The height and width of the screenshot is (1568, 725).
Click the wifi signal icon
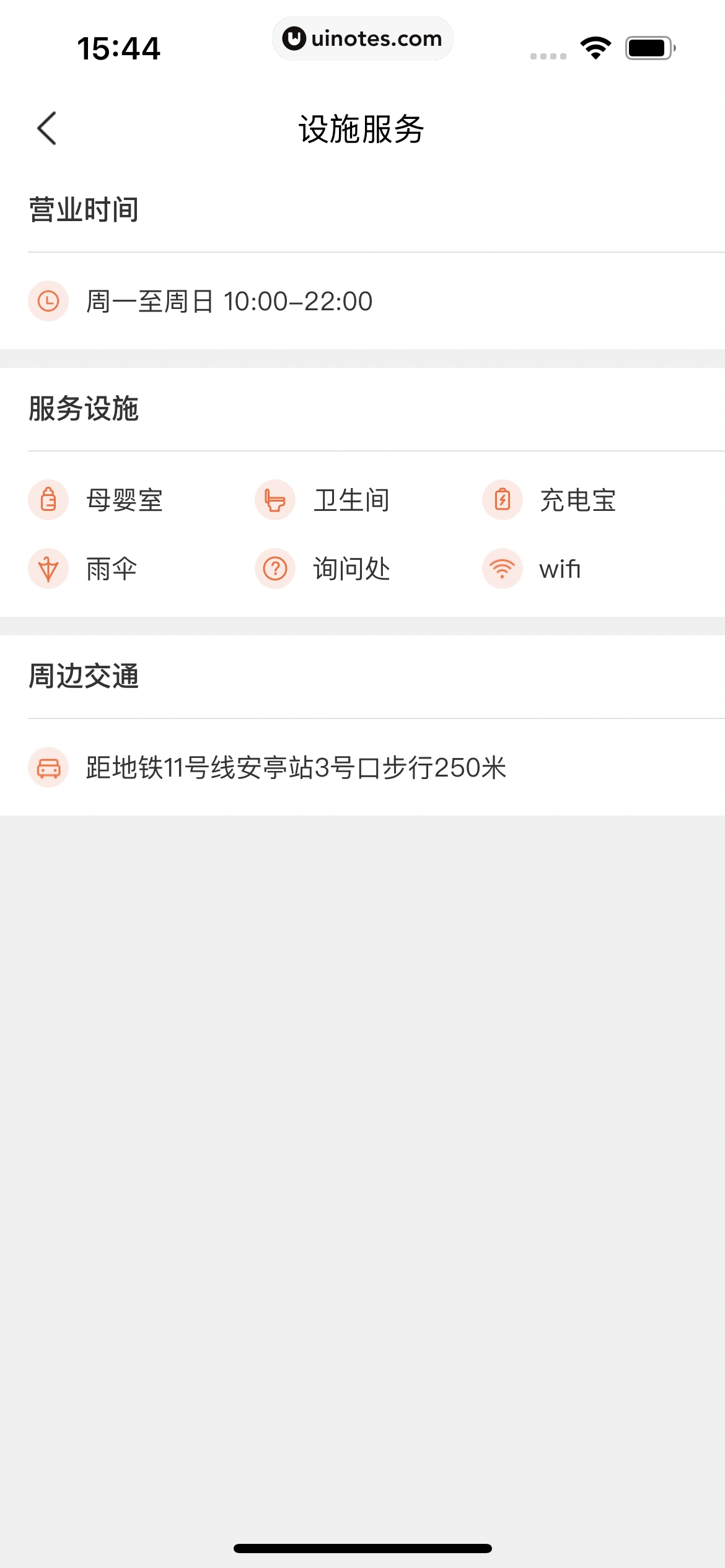(501, 568)
